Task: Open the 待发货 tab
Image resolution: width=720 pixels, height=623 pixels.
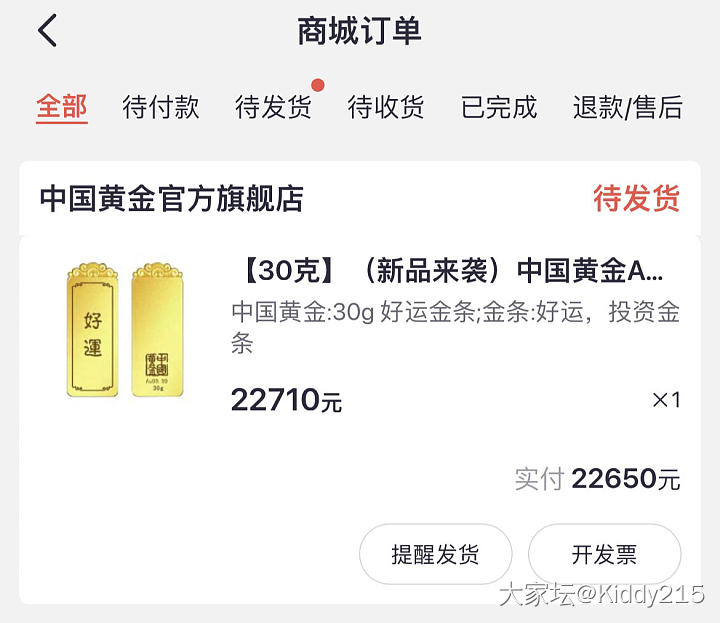Action: (x=273, y=107)
